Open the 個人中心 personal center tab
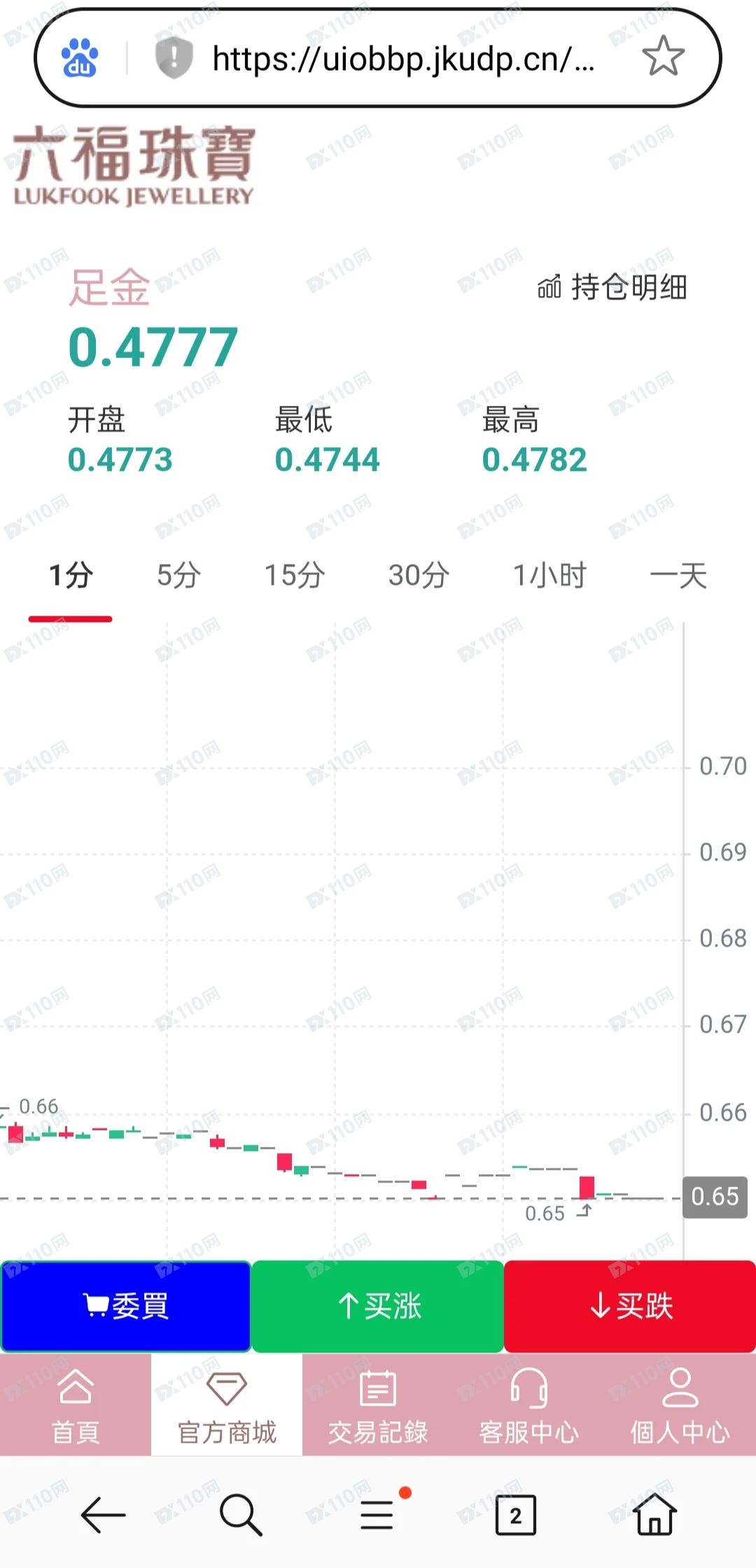 (x=680, y=1405)
